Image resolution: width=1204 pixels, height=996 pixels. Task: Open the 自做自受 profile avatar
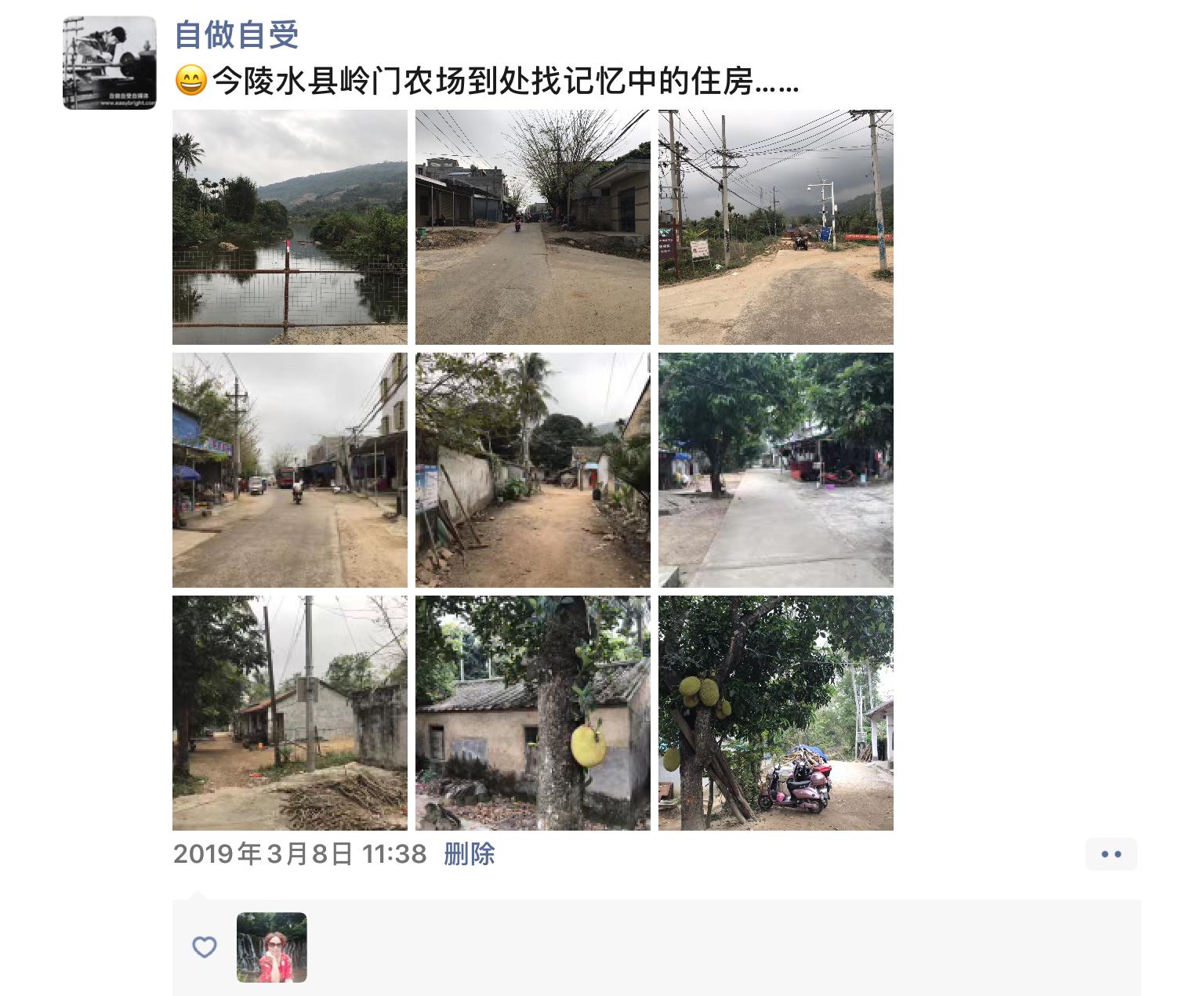[x=109, y=63]
